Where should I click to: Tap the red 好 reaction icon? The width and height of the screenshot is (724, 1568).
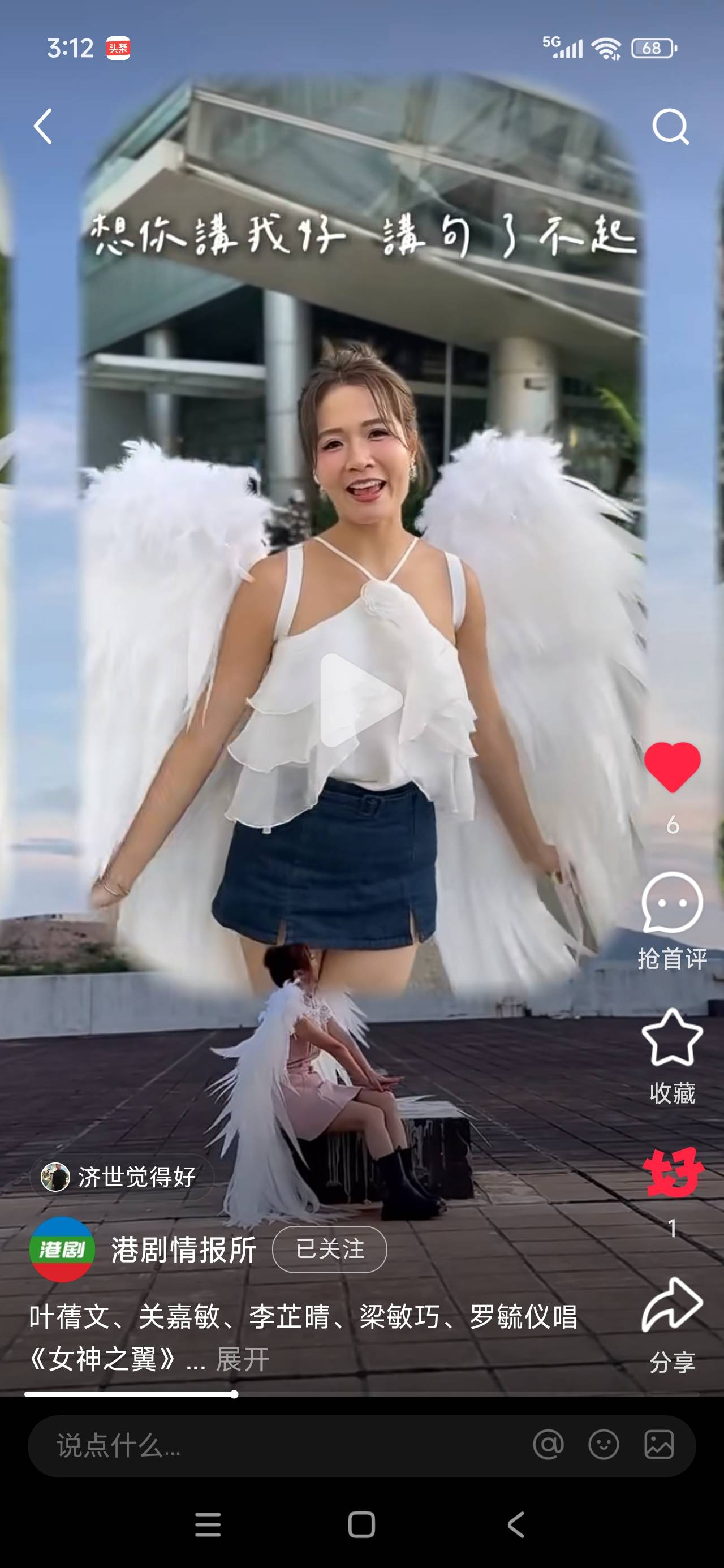[672, 1173]
